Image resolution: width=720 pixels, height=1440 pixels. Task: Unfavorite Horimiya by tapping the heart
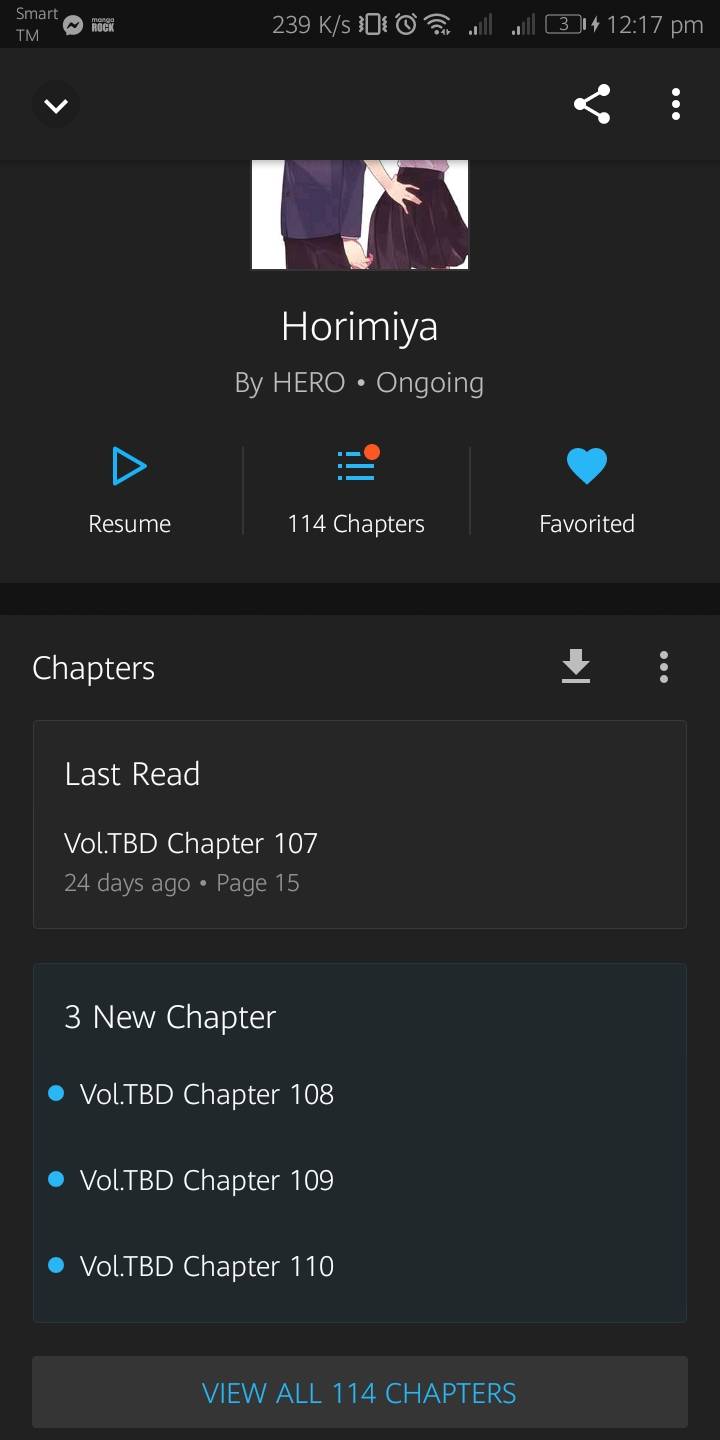tap(586, 465)
